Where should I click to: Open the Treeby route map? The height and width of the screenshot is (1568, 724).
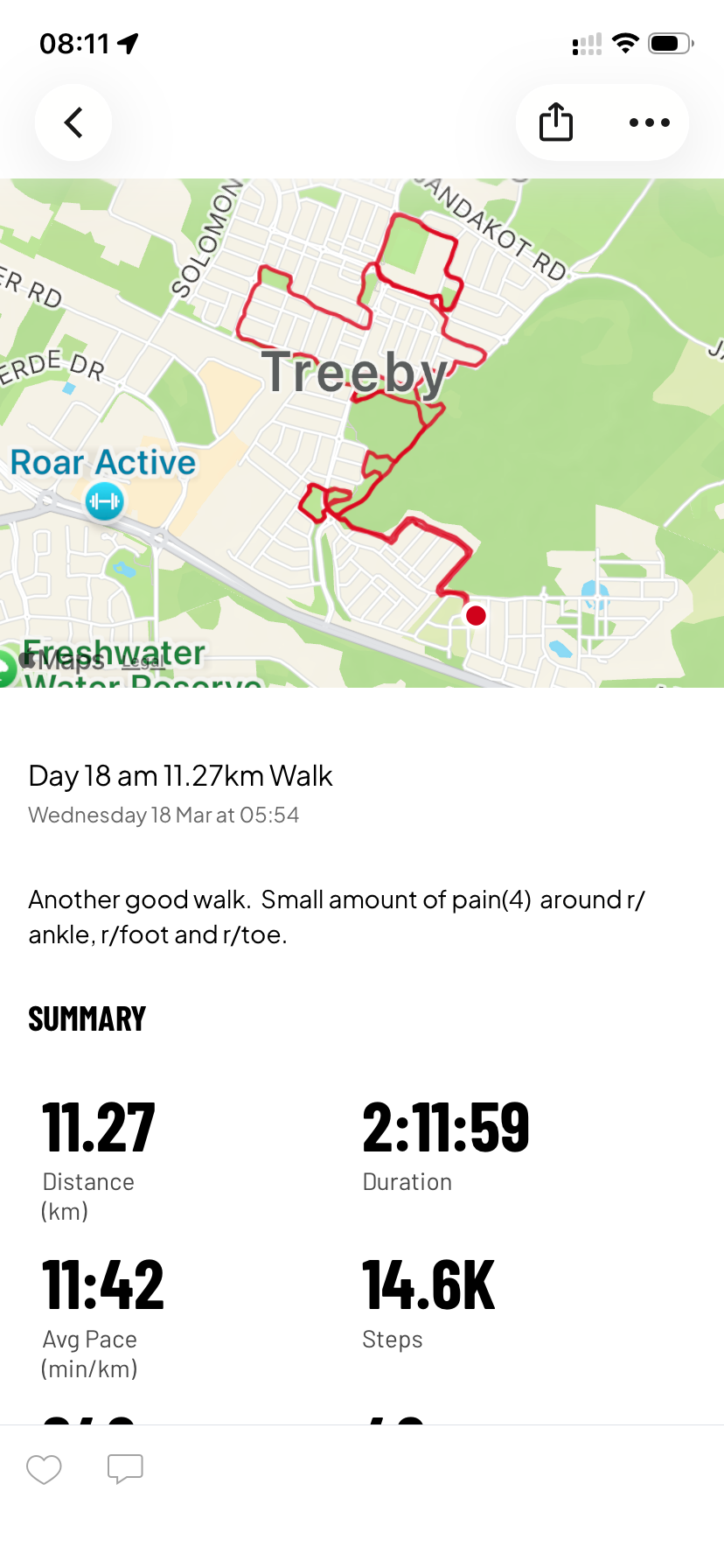[x=362, y=432]
